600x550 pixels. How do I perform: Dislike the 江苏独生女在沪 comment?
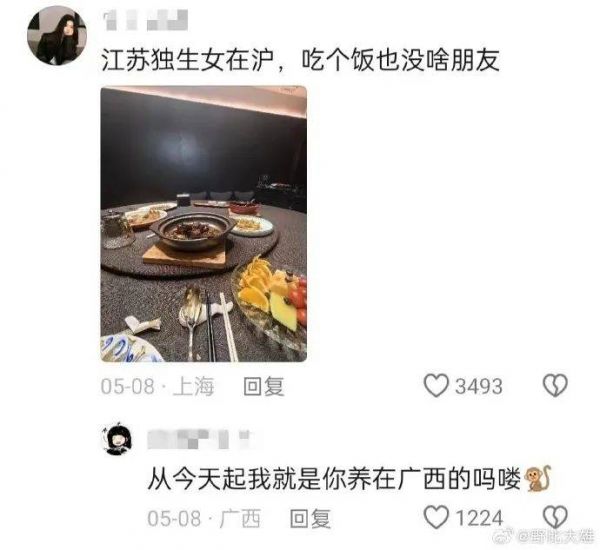click(x=555, y=386)
